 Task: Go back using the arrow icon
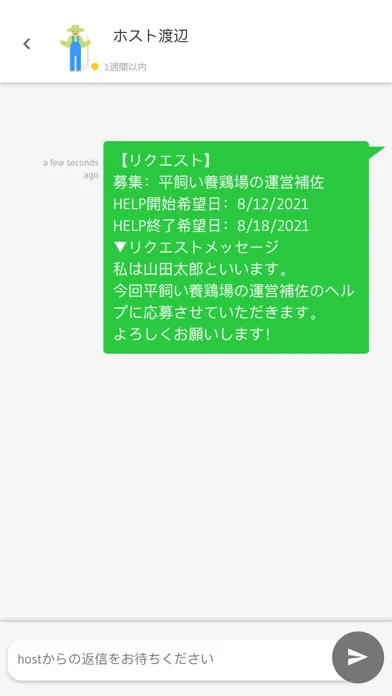click(x=27, y=44)
